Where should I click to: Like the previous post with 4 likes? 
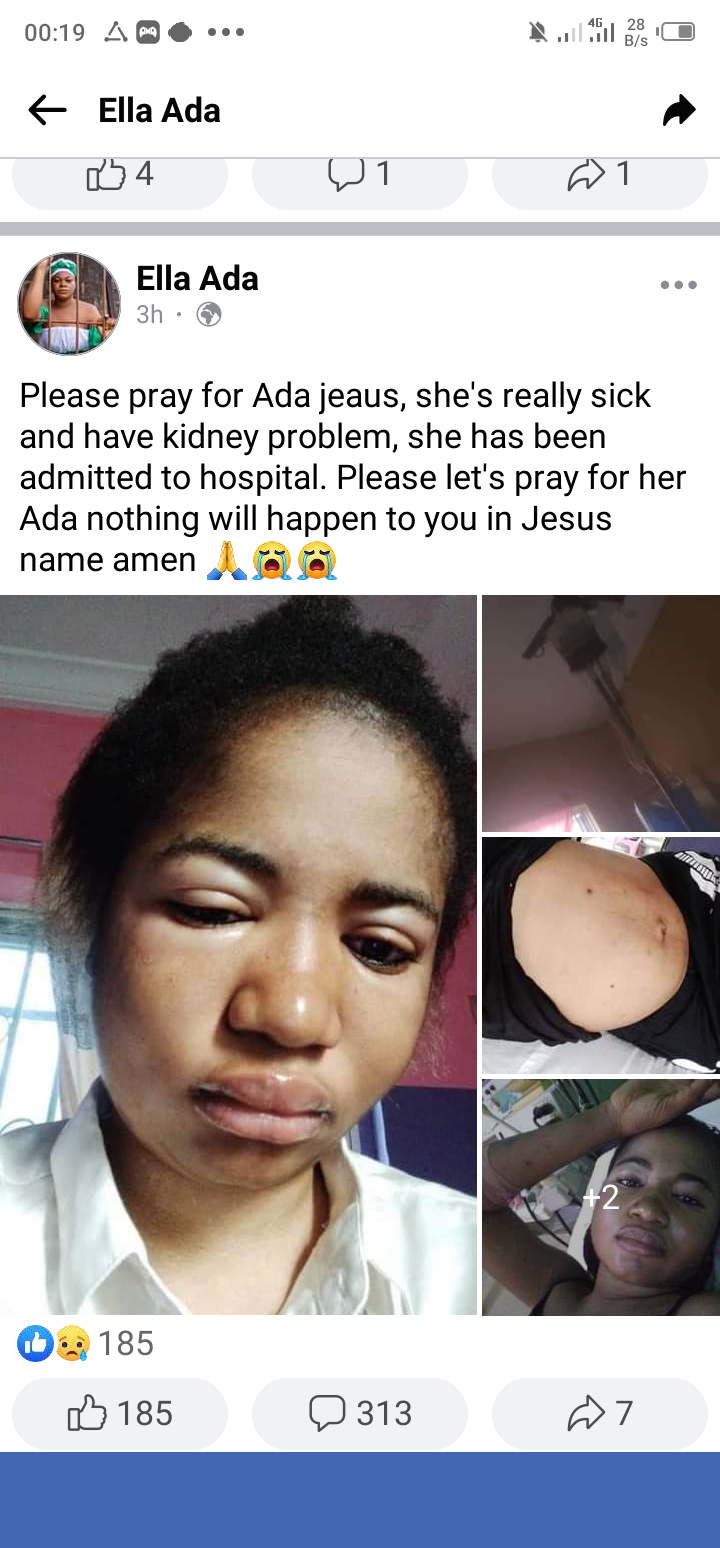[120, 175]
